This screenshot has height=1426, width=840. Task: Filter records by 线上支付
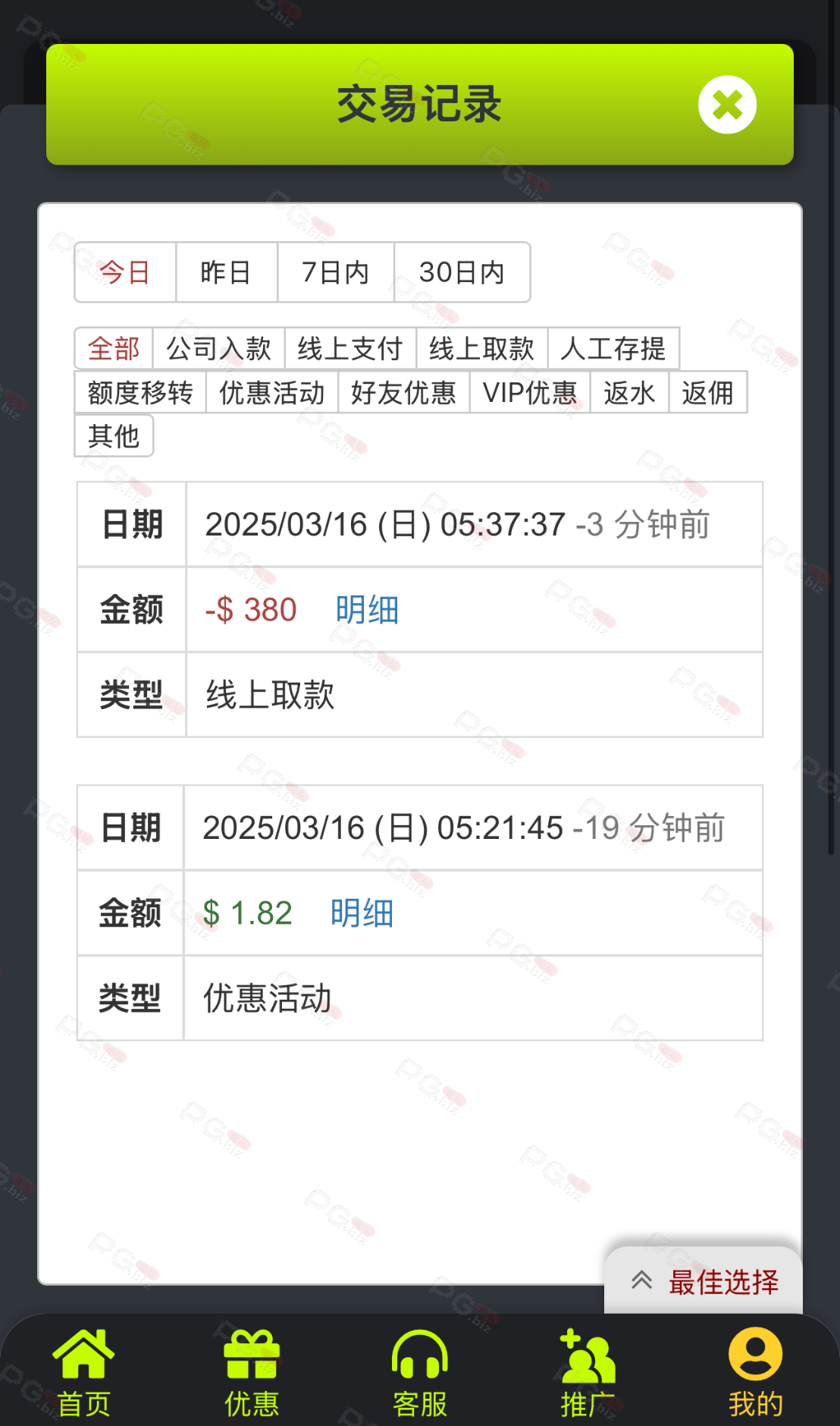349,349
